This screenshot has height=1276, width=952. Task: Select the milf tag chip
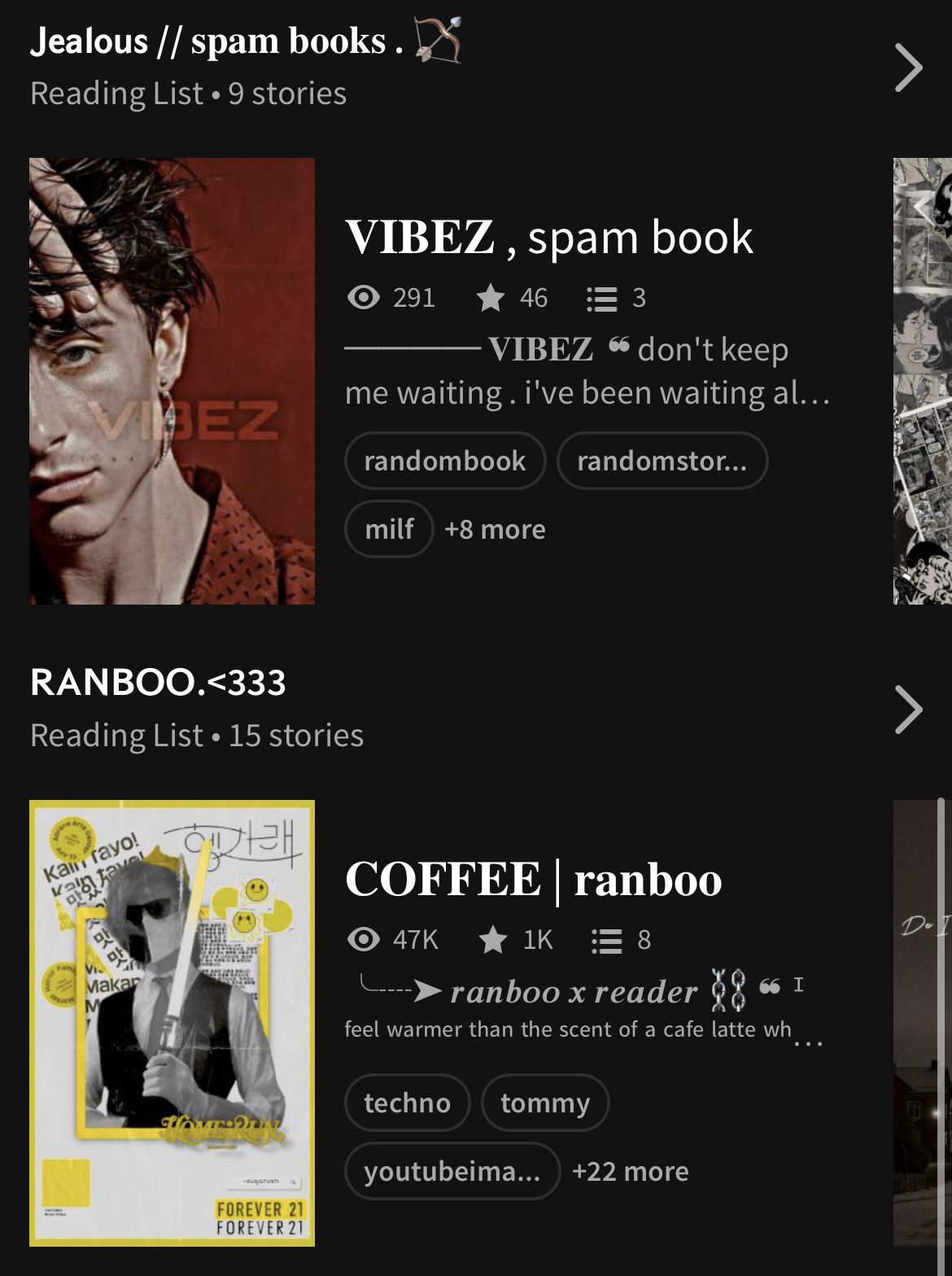point(389,529)
